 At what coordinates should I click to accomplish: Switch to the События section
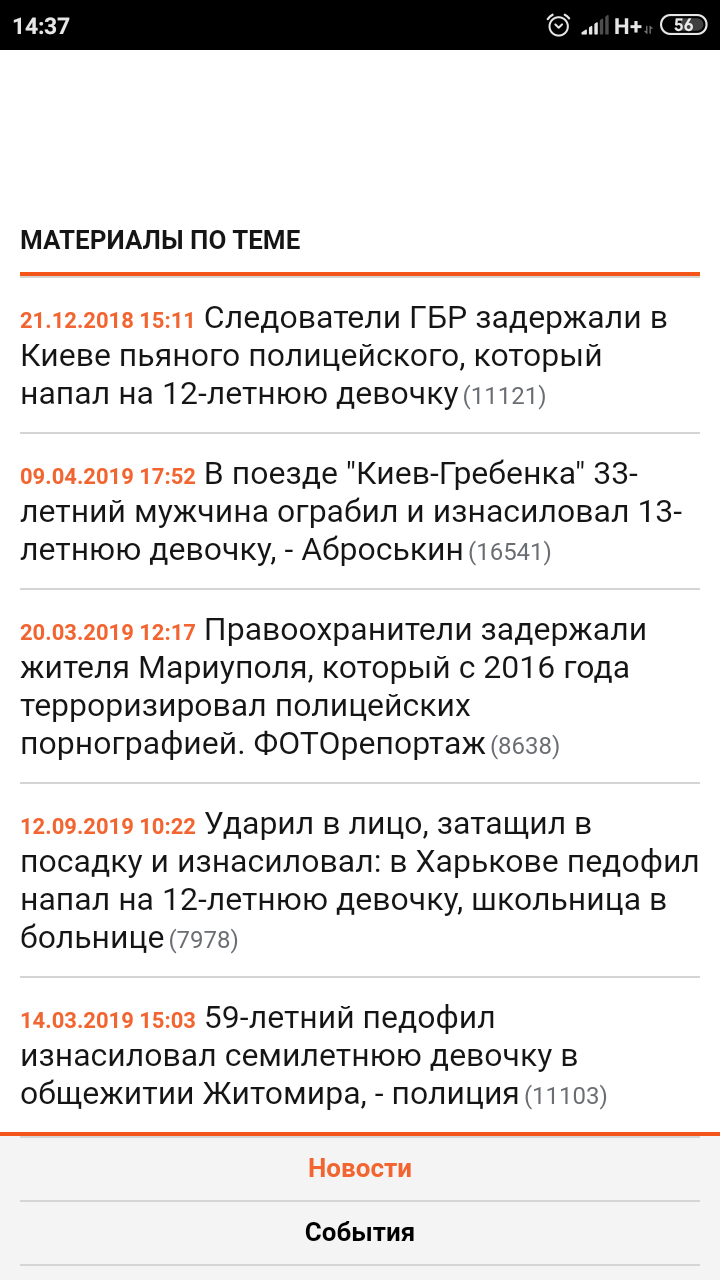tap(360, 1232)
